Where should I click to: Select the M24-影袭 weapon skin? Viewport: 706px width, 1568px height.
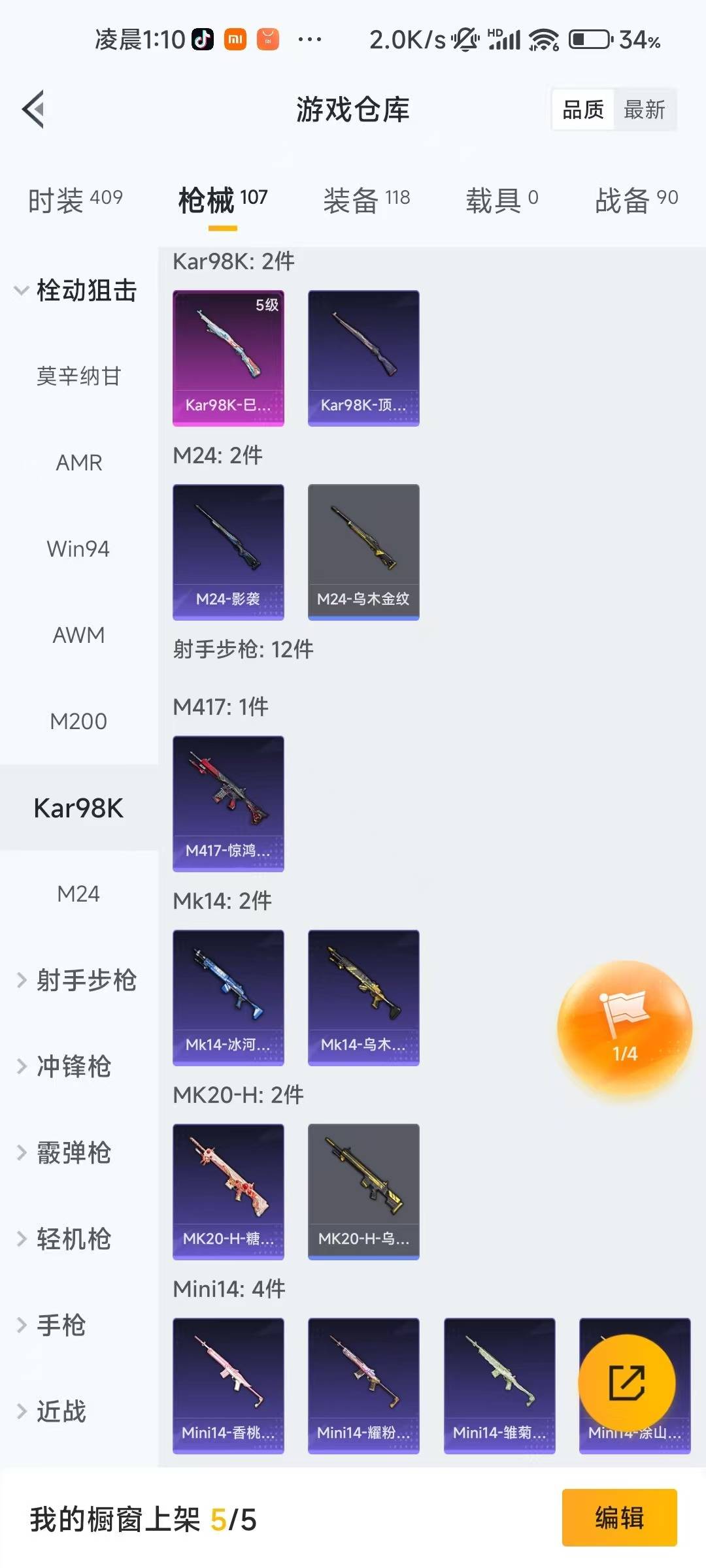point(228,551)
